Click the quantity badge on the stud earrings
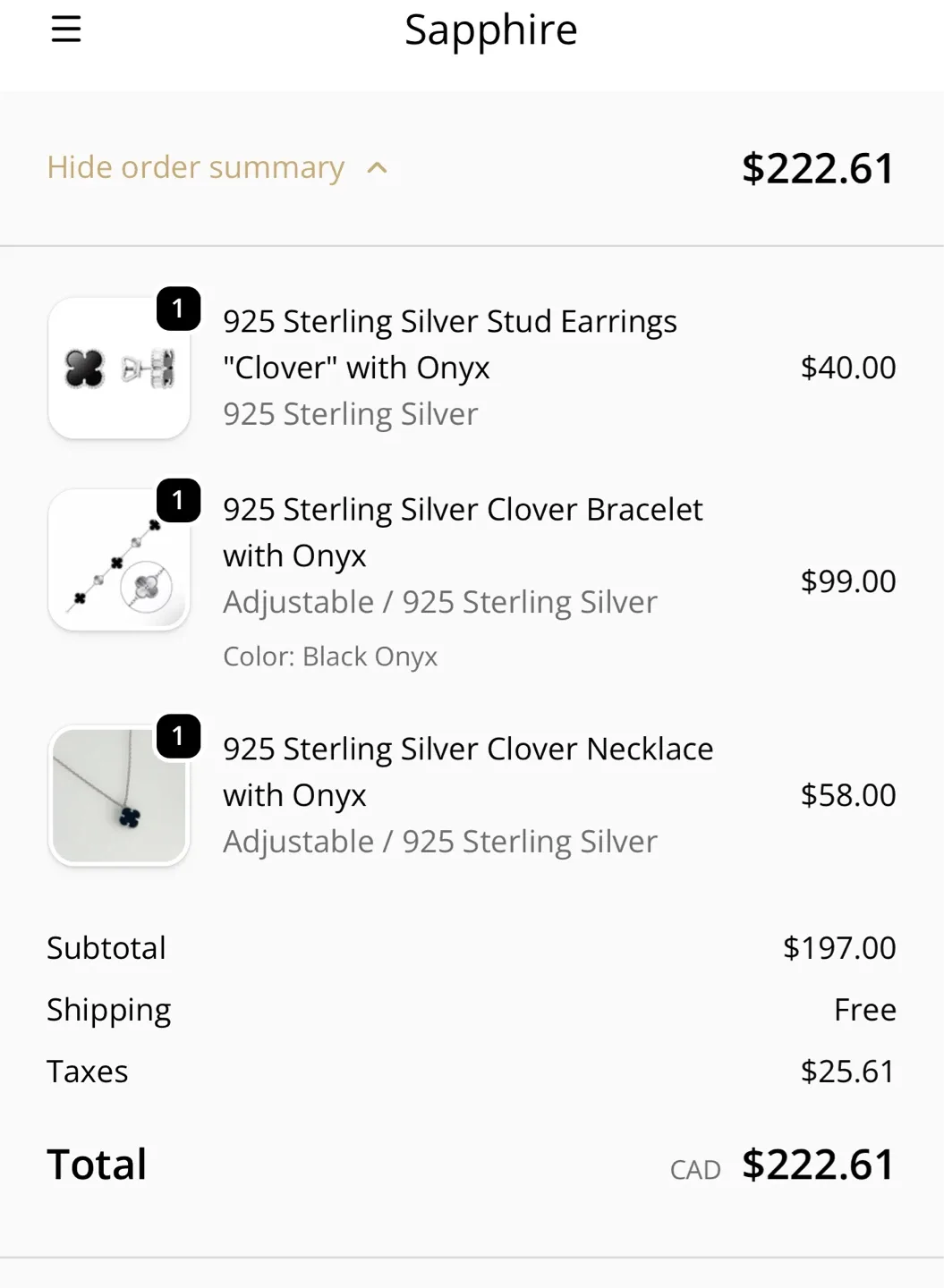944x1288 pixels. 178,309
